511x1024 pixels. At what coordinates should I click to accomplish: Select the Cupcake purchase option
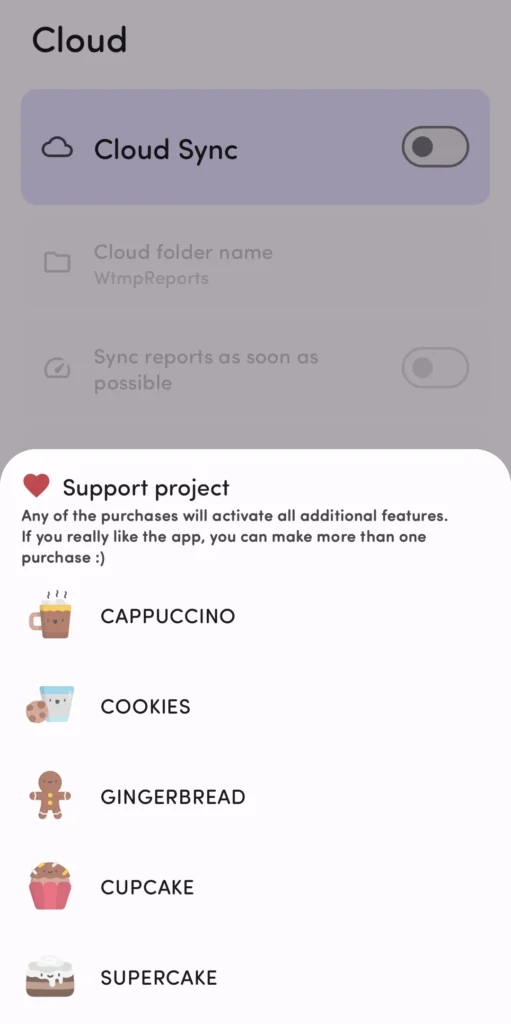(x=255, y=887)
